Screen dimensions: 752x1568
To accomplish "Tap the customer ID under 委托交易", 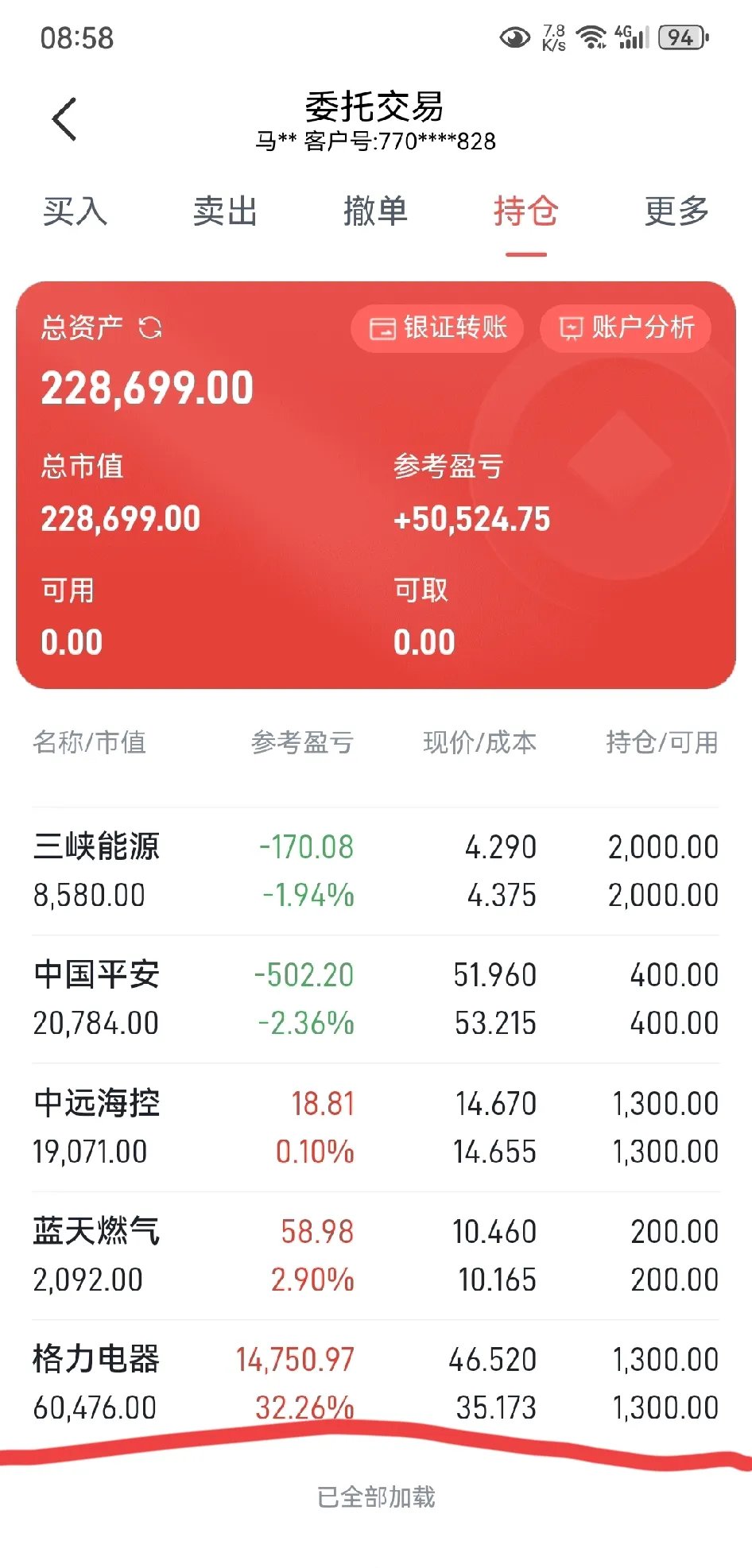I will coord(376,143).
